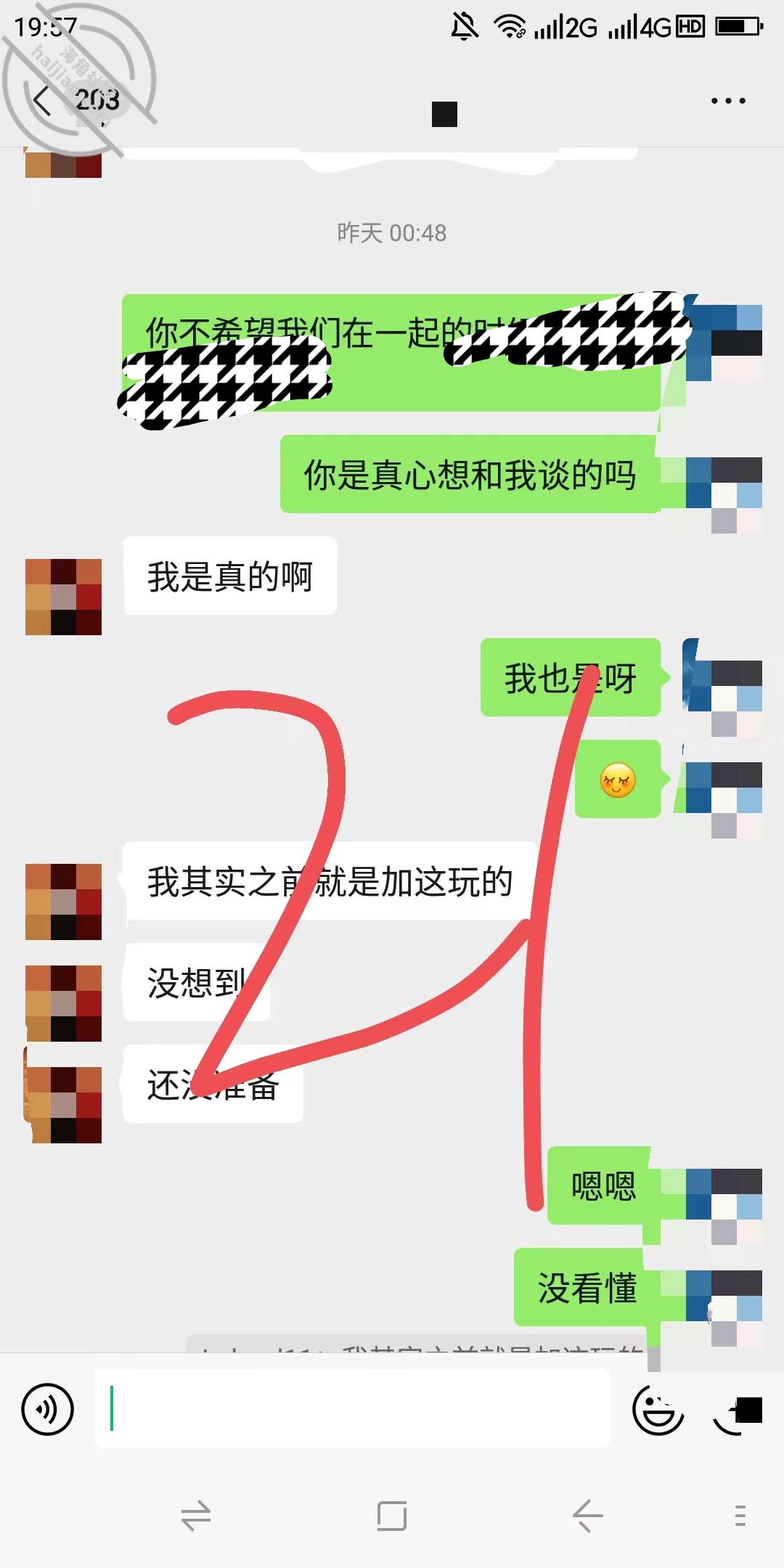This screenshot has width=784, height=1568.
Task: Tap the message text field
Action: 353,1409
